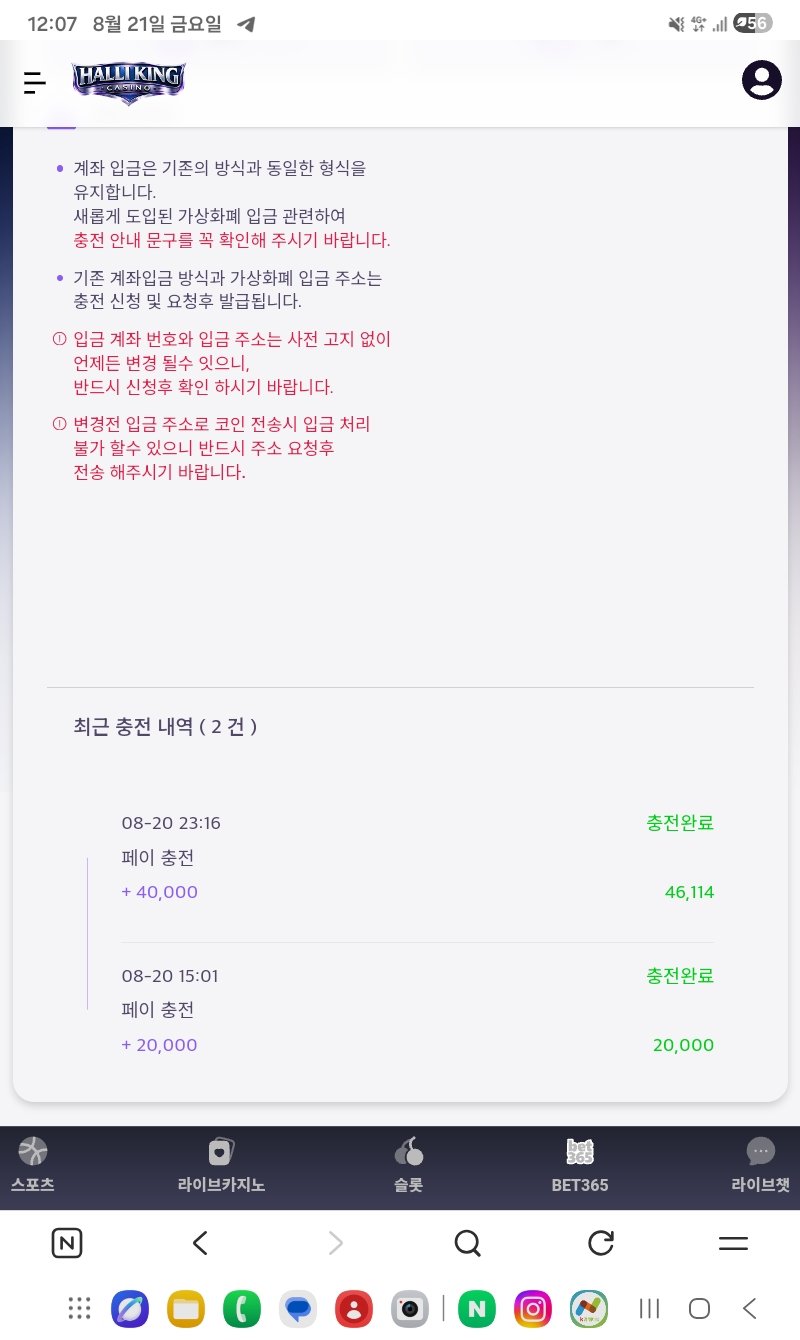Screen dimensions: 800x1340
Task: Launch the Camera app from taskbar
Action: click(410, 1308)
